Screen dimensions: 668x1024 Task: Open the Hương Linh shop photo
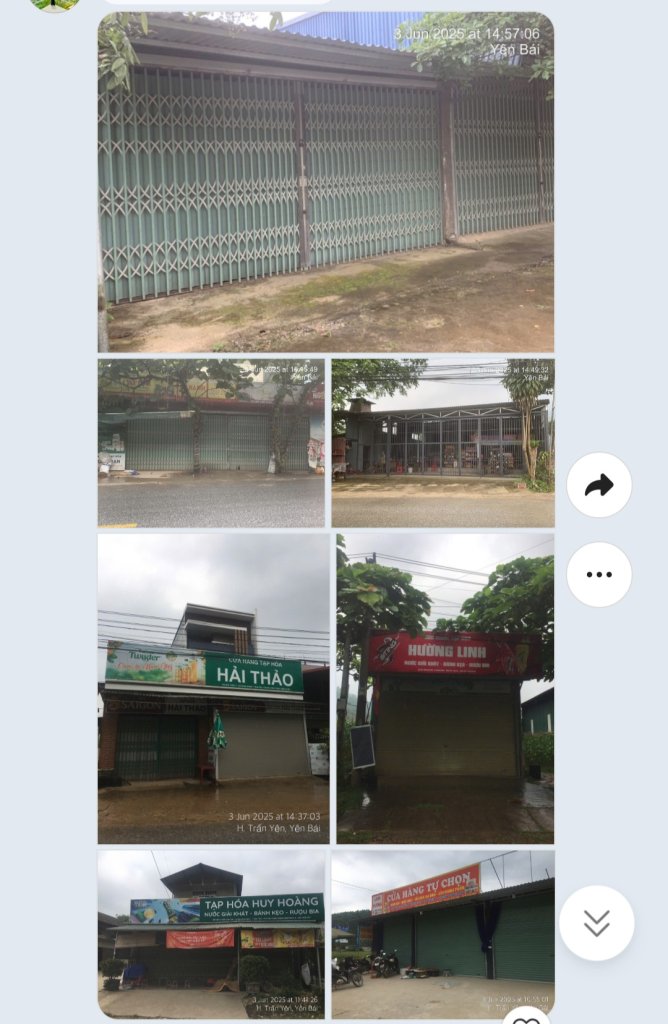coord(444,688)
